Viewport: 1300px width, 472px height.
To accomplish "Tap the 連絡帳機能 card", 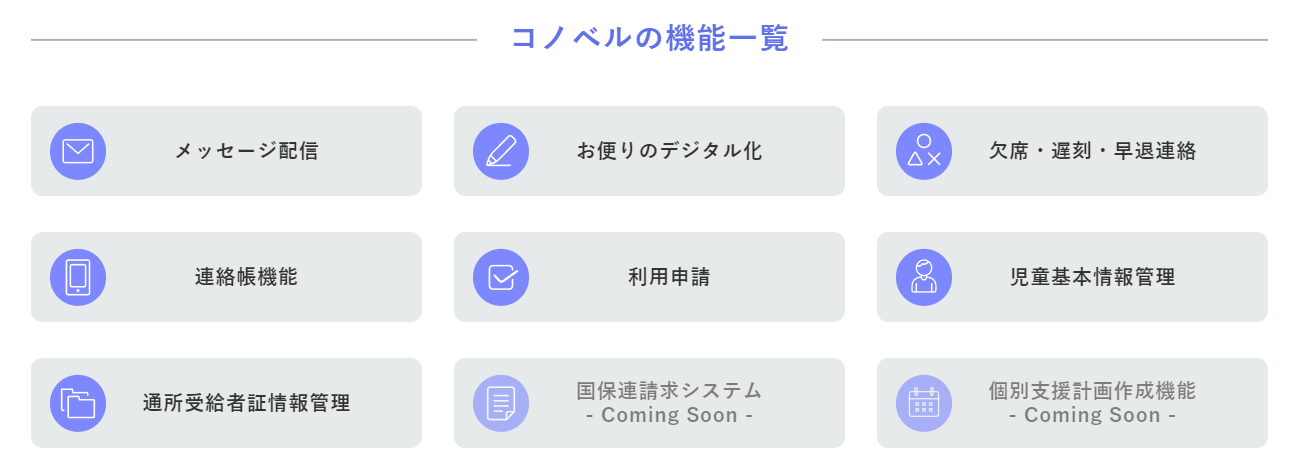I will [226, 277].
